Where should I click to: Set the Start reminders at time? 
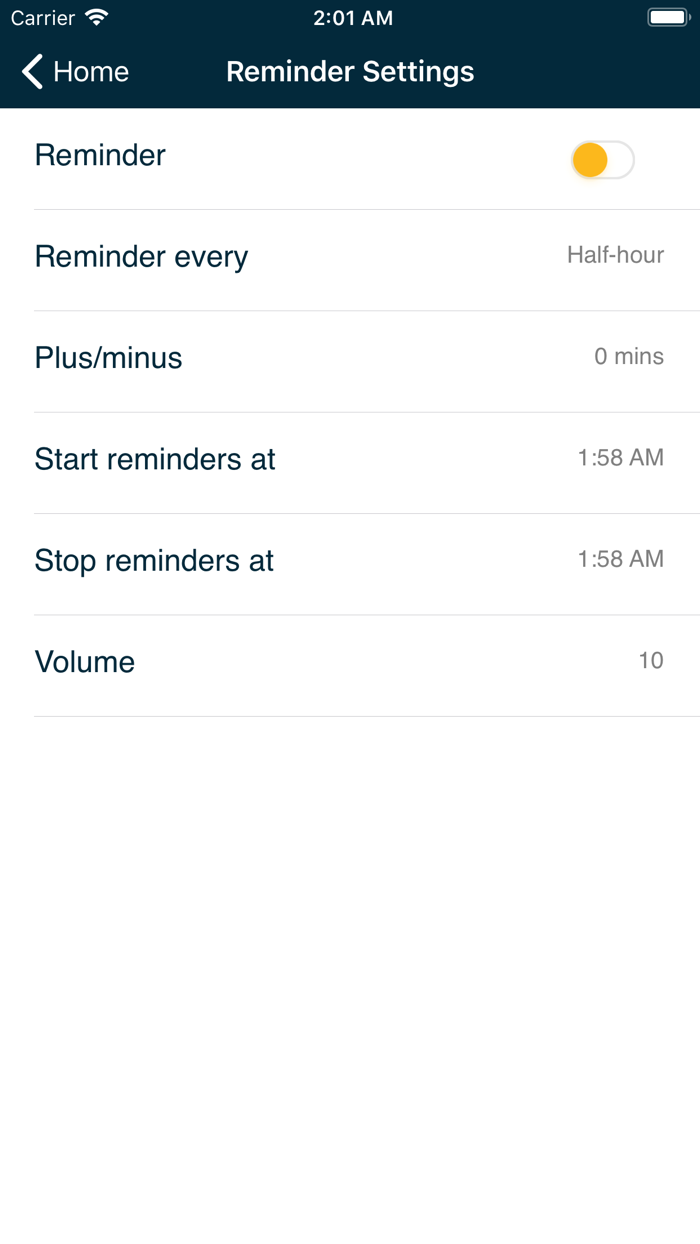tap(350, 460)
